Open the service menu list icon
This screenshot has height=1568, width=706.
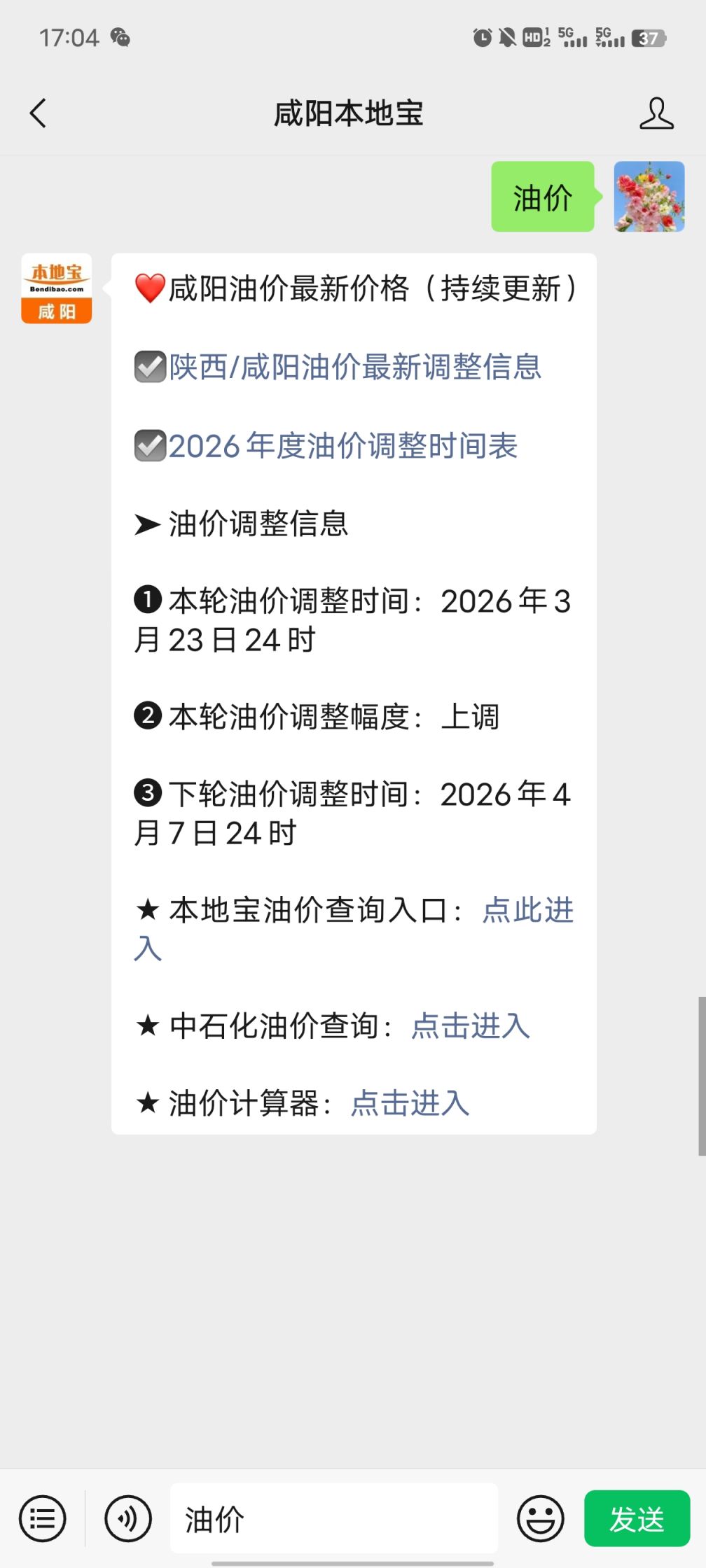pyautogui.click(x=43, y=1519)
